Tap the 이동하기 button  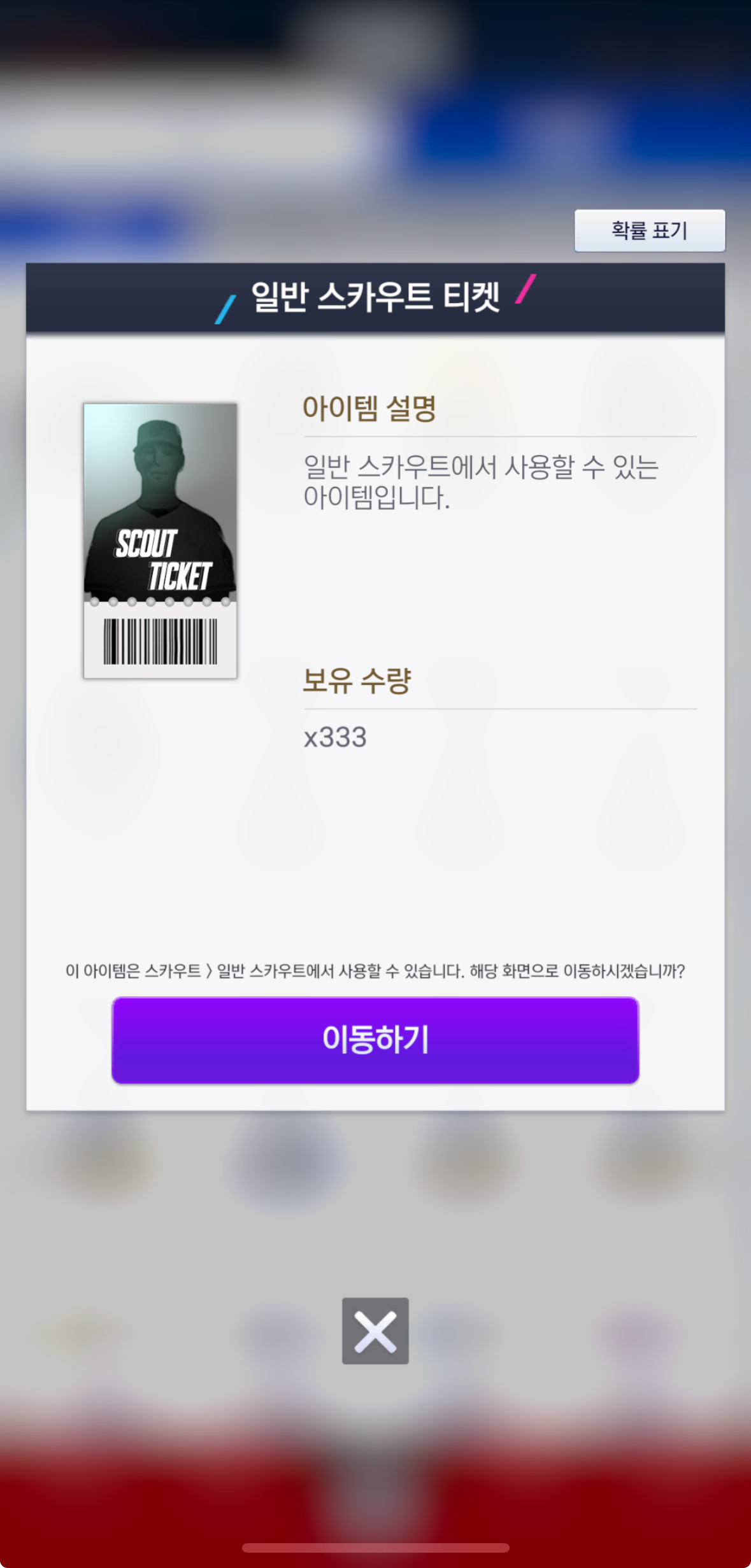click(375, 1040)
